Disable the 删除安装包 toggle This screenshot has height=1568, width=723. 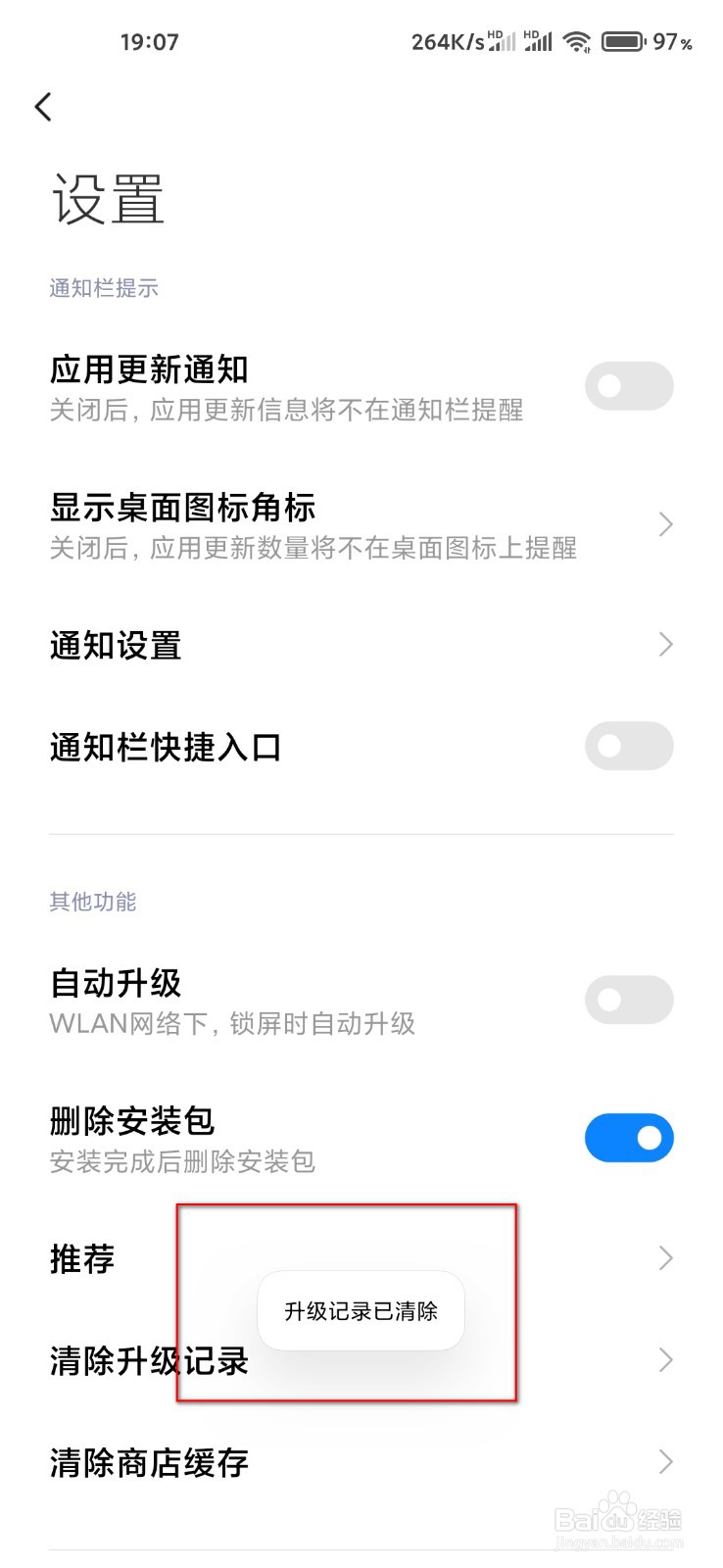point(629,1138)
